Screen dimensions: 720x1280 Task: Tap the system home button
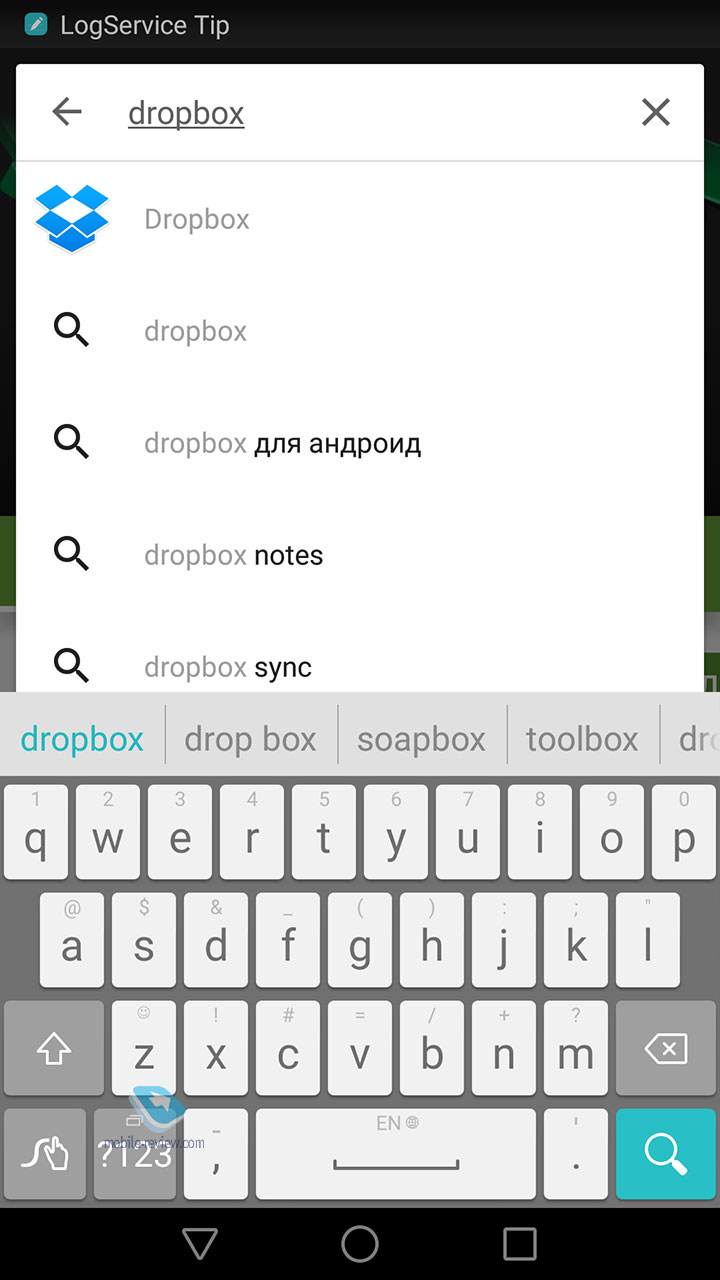click(360, 1244)
